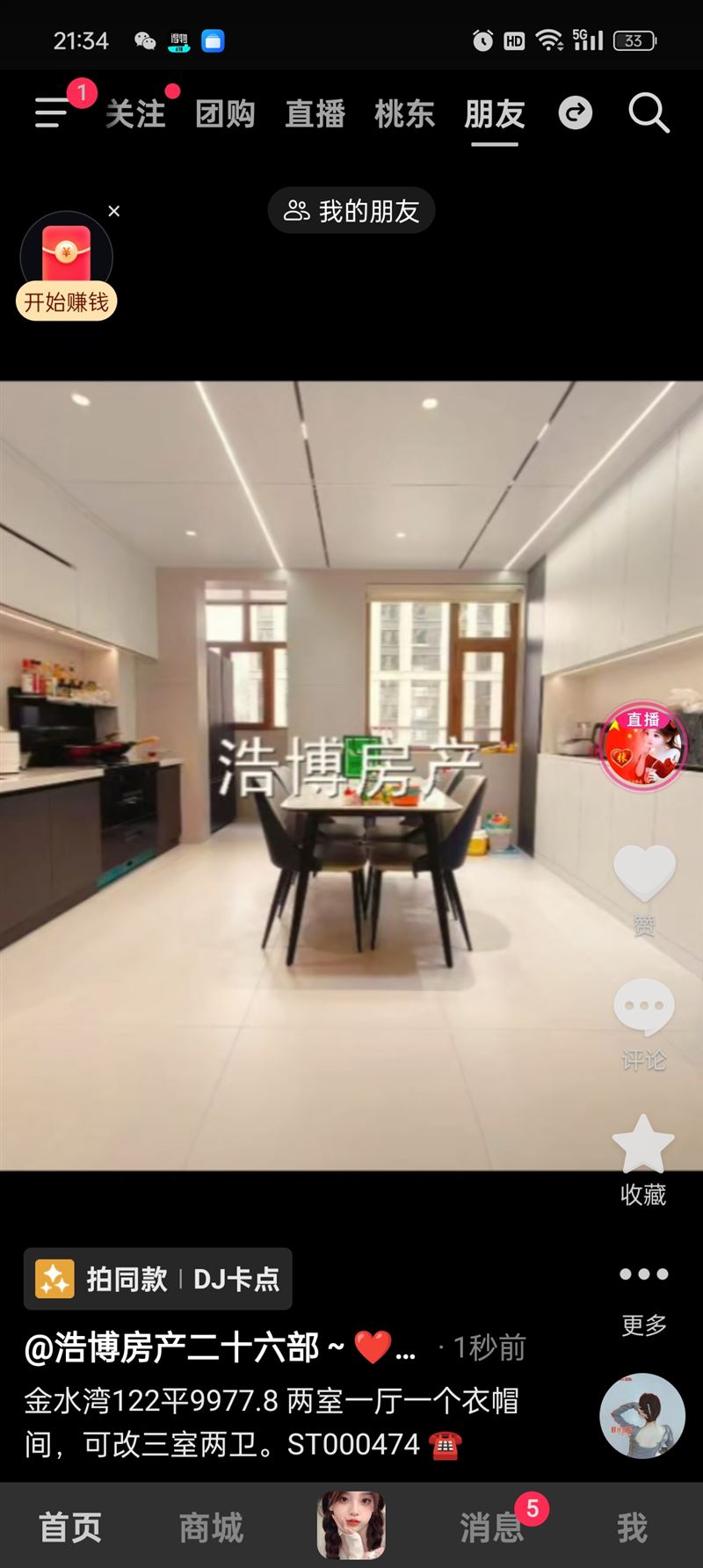This screenshot has width=703, height=1568.
Task: Tap 拍同款 DJ卡点 template
Action: click(158, 1279)
